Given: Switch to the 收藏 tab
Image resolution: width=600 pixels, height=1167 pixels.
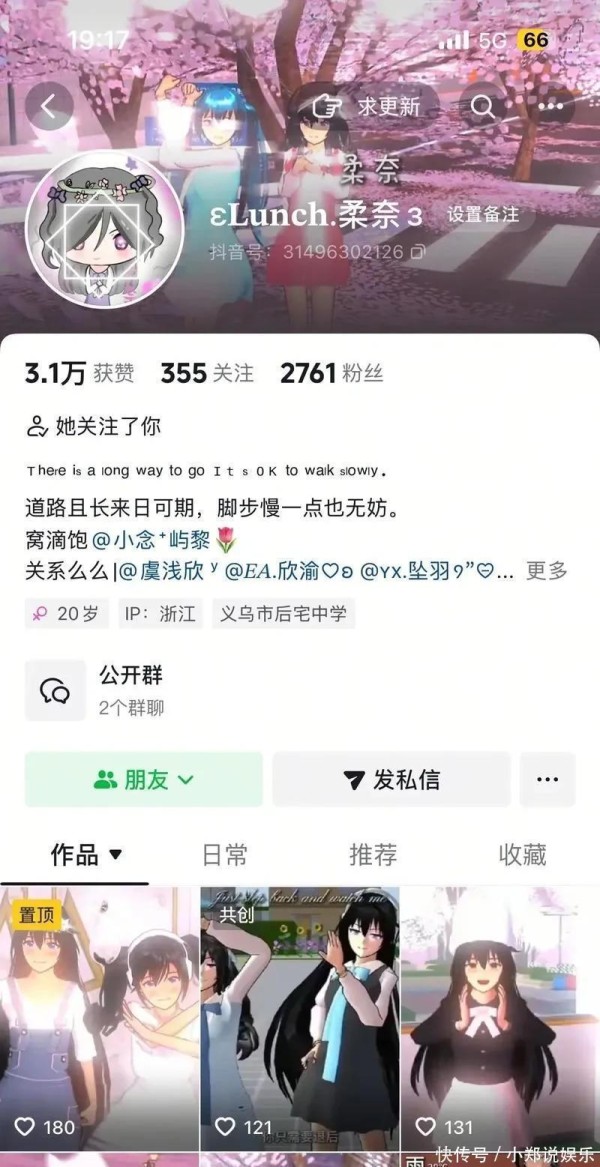Looking at the screenshot, I should (x=523, y=854).
